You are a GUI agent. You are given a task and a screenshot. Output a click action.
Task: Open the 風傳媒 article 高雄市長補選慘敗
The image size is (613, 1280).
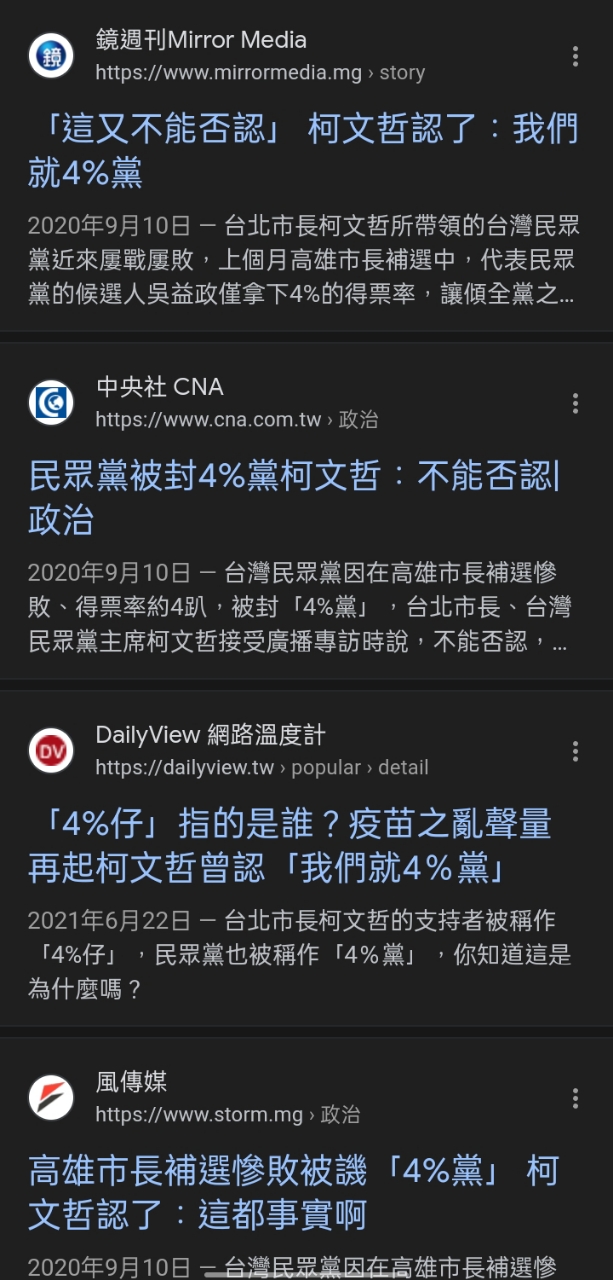click(x=293, y=1193)
